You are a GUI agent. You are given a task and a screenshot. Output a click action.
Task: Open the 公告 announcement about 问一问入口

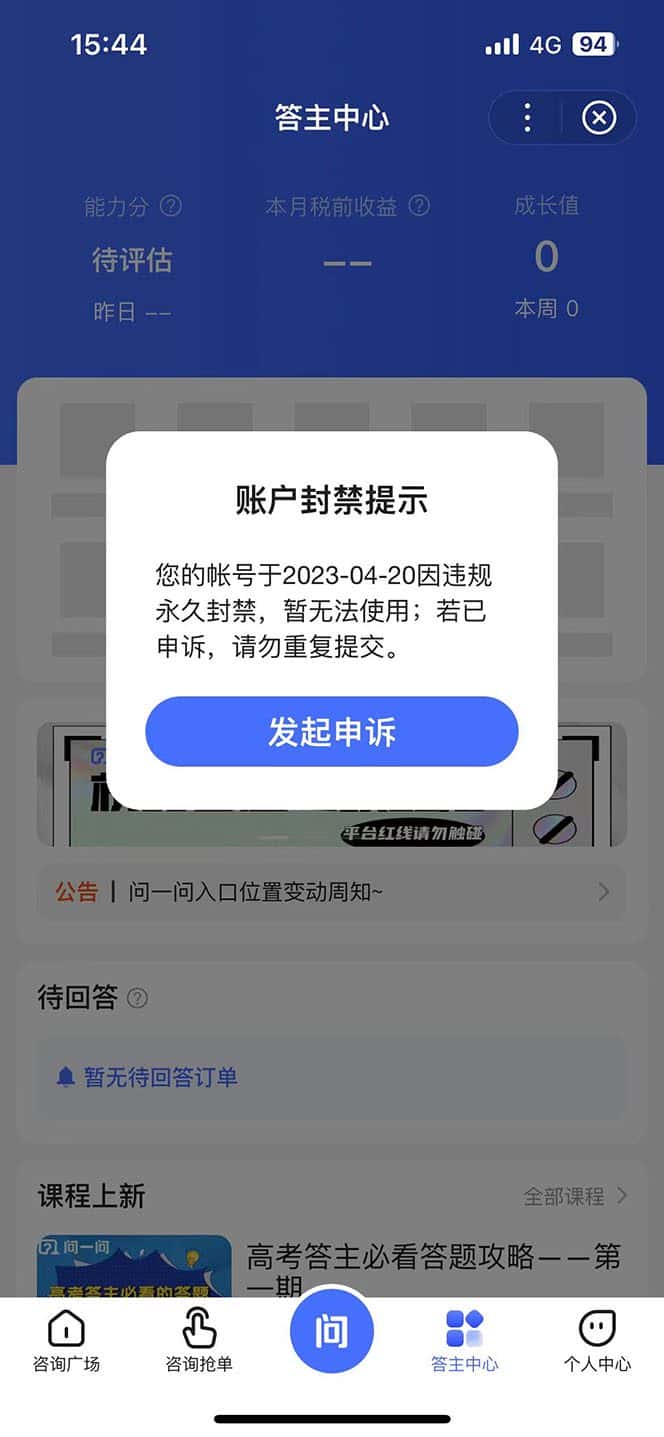pyautogui.click(x=331, y=891)
